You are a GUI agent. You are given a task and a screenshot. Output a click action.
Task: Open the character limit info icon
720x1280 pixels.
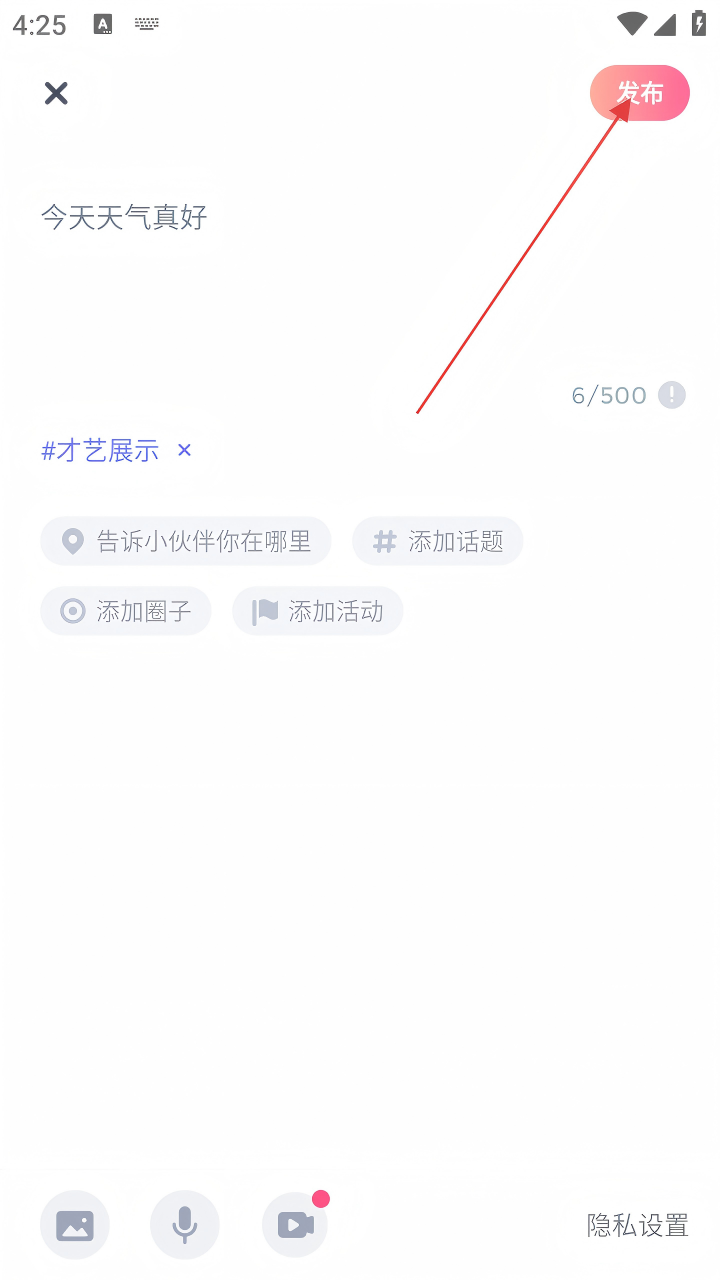672,395
